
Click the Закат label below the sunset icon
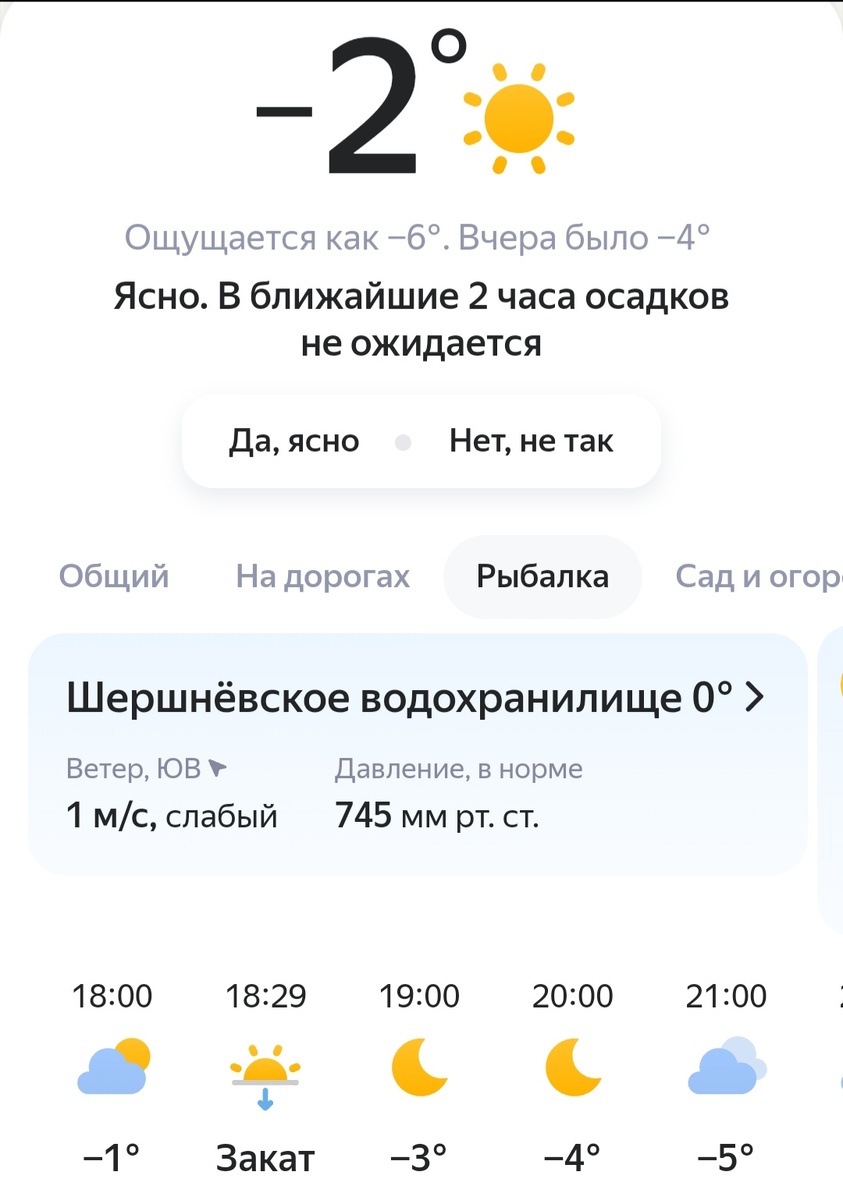[265, 1158]
